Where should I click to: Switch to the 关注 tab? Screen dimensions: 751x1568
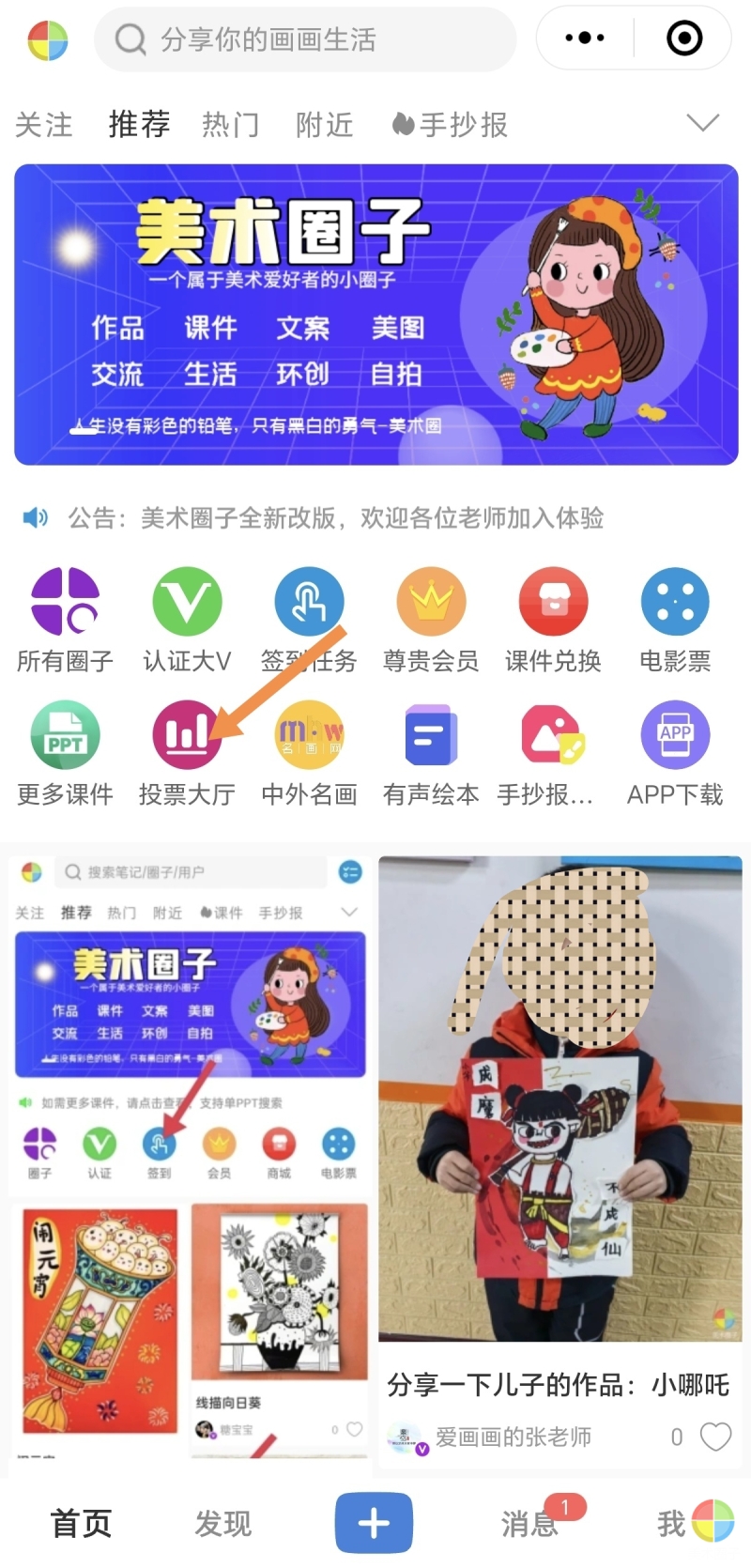coord(43,124)
